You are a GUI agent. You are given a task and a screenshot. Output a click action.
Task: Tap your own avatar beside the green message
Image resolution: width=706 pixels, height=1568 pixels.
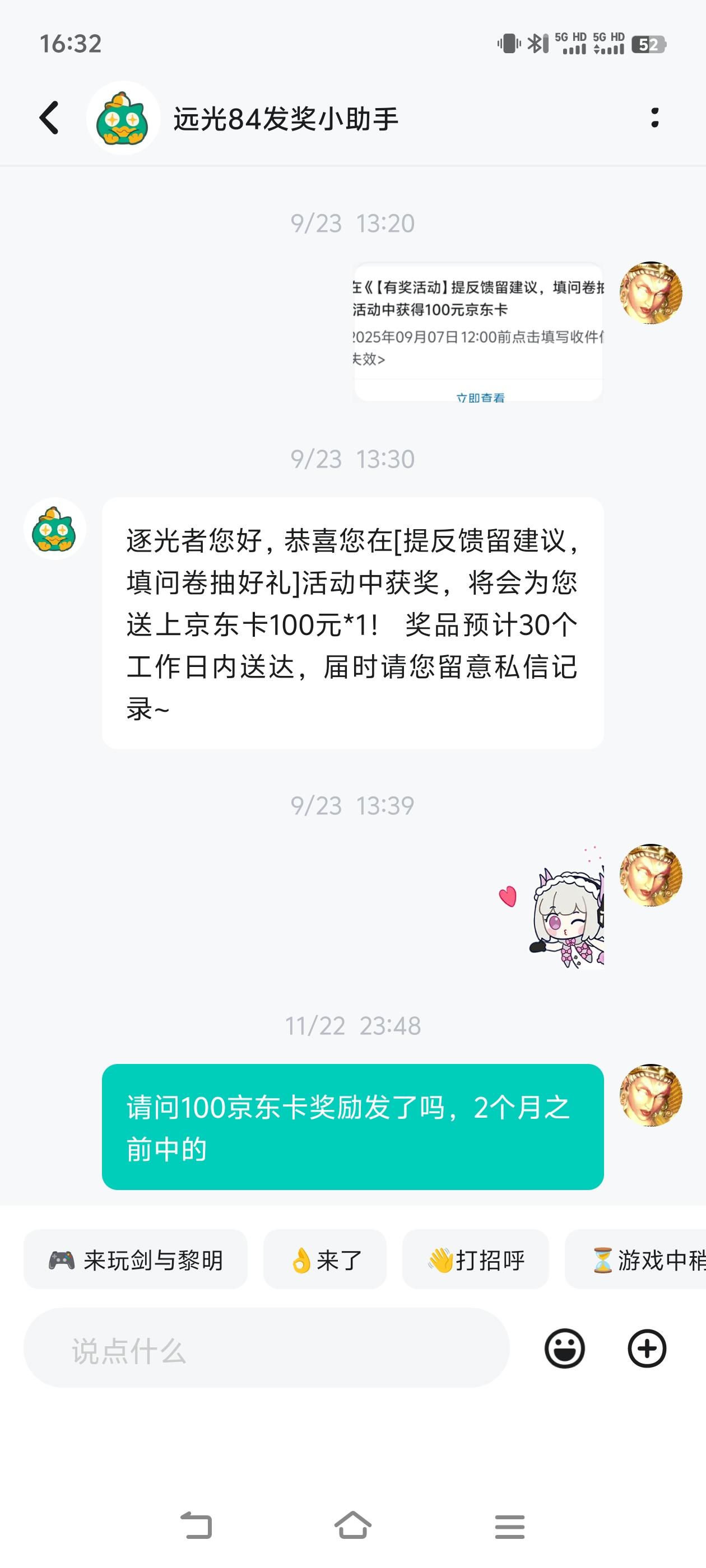[651, 1096]
